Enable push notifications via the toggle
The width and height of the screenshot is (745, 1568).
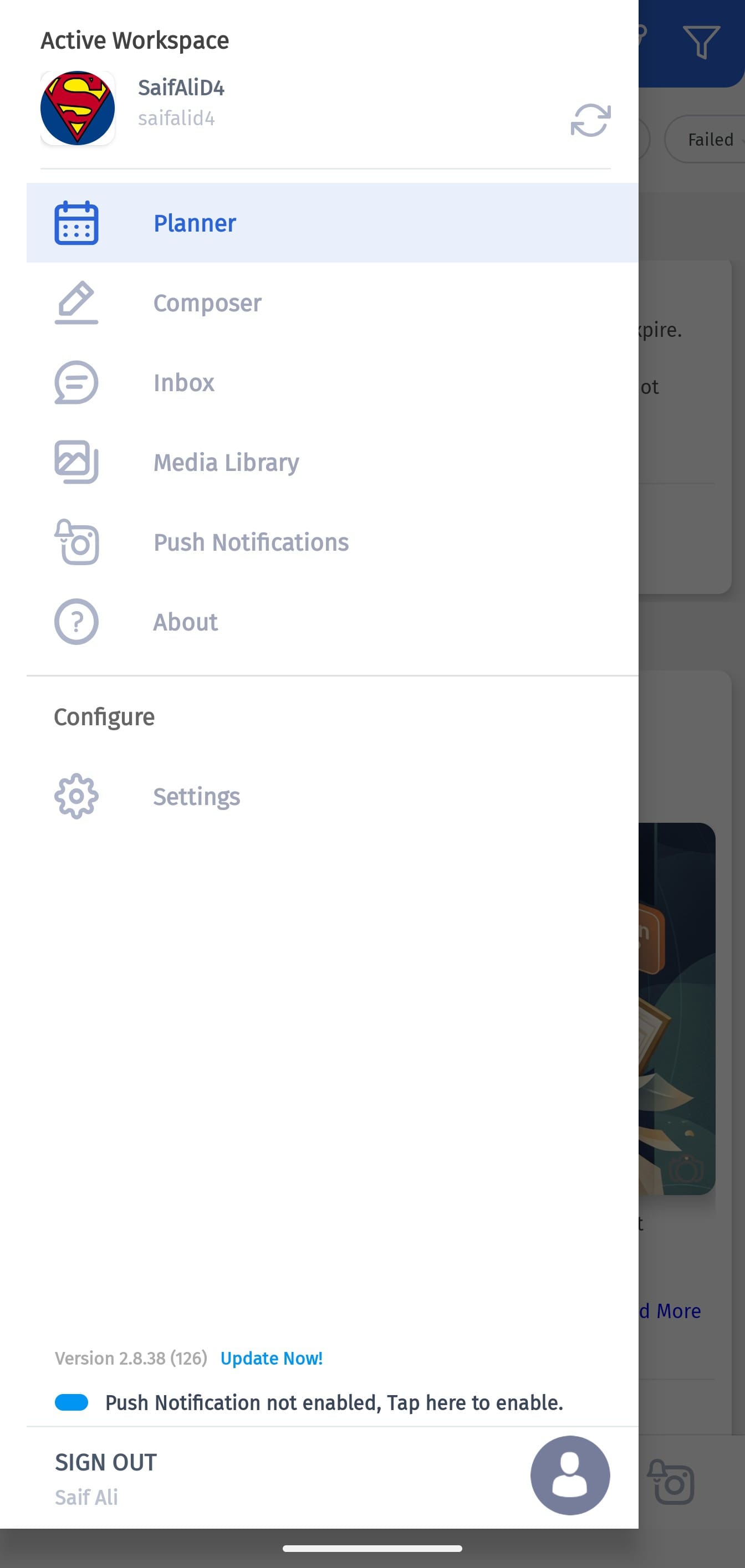(72, 1402)
